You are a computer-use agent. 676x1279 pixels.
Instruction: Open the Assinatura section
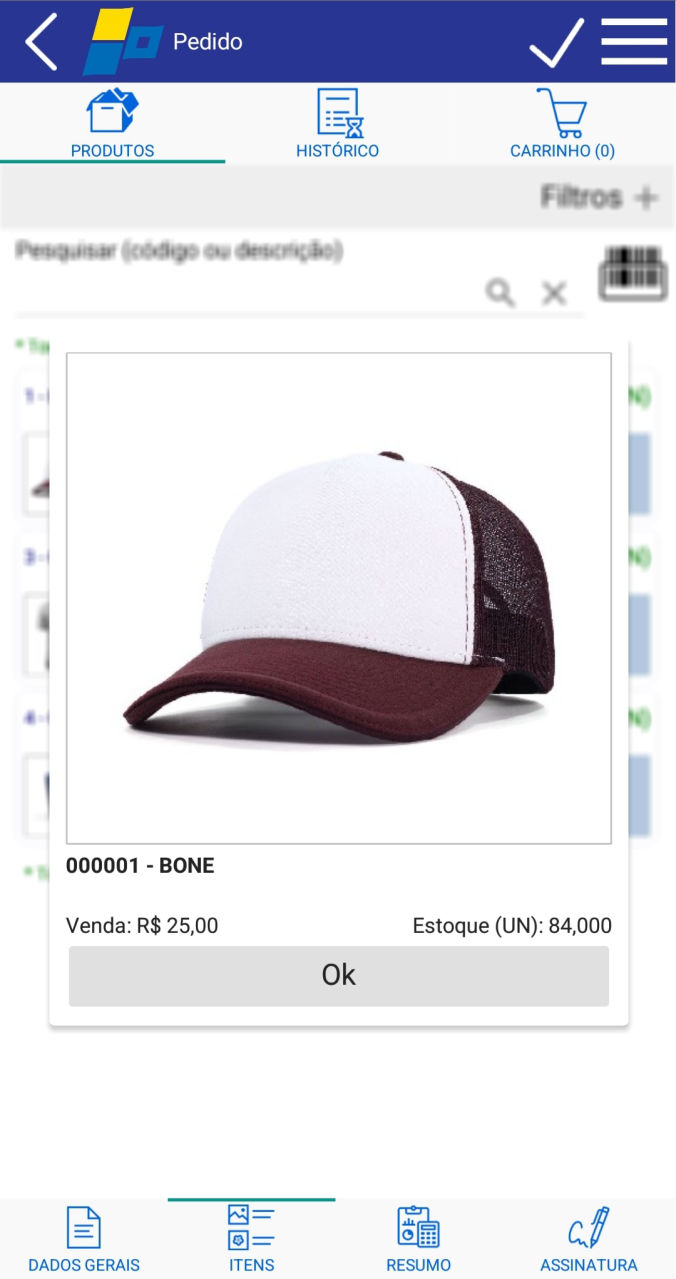(x=588, y=1240)
